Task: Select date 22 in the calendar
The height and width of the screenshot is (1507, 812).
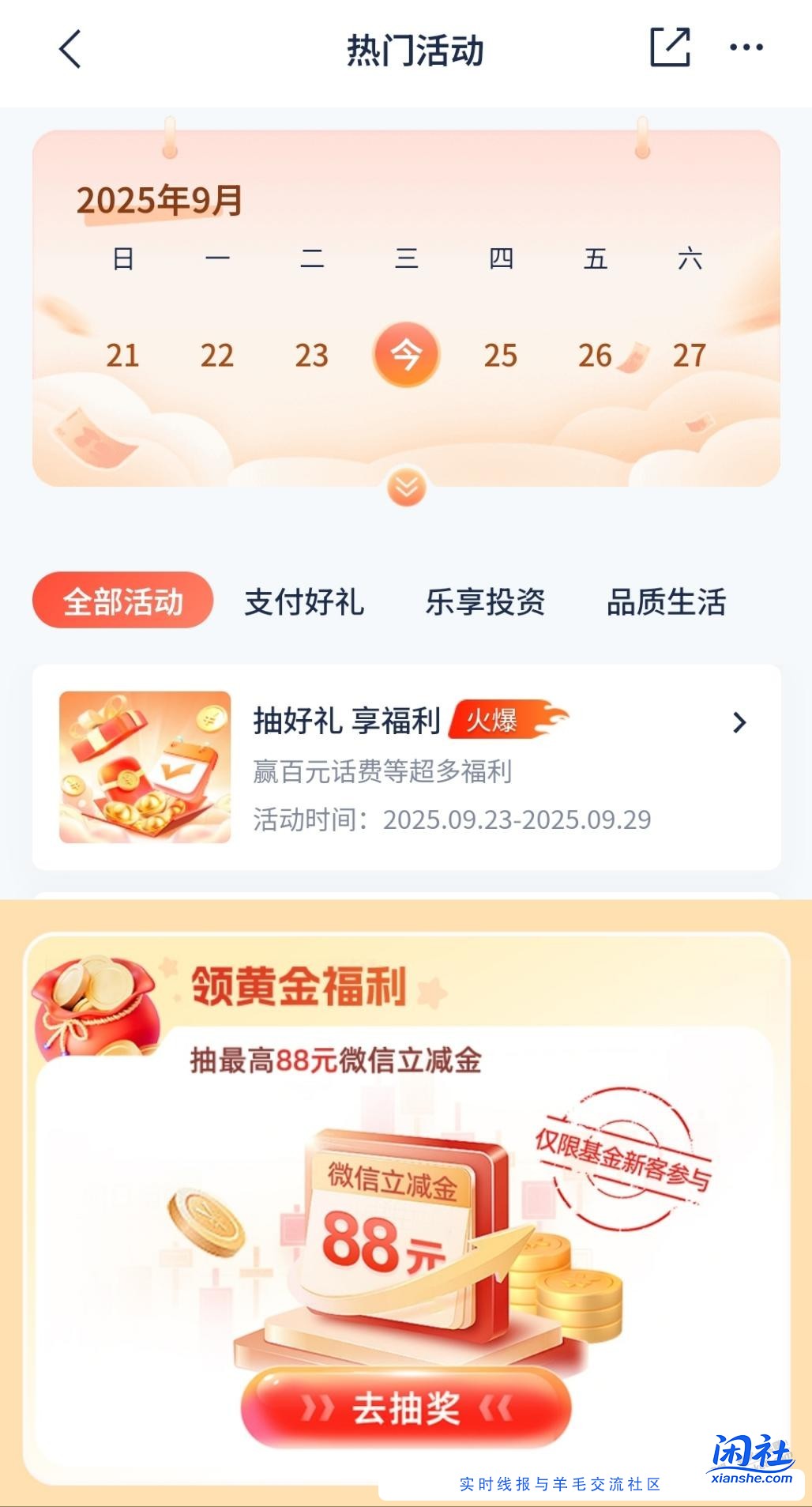Action: pyautogui.click(x=217, y=355)
